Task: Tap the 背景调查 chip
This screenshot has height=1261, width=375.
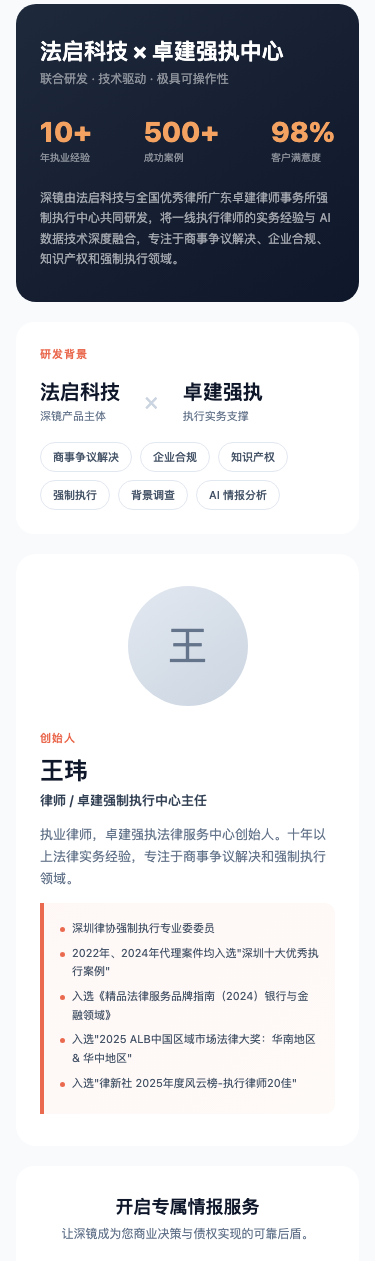Action: point(153,495)
